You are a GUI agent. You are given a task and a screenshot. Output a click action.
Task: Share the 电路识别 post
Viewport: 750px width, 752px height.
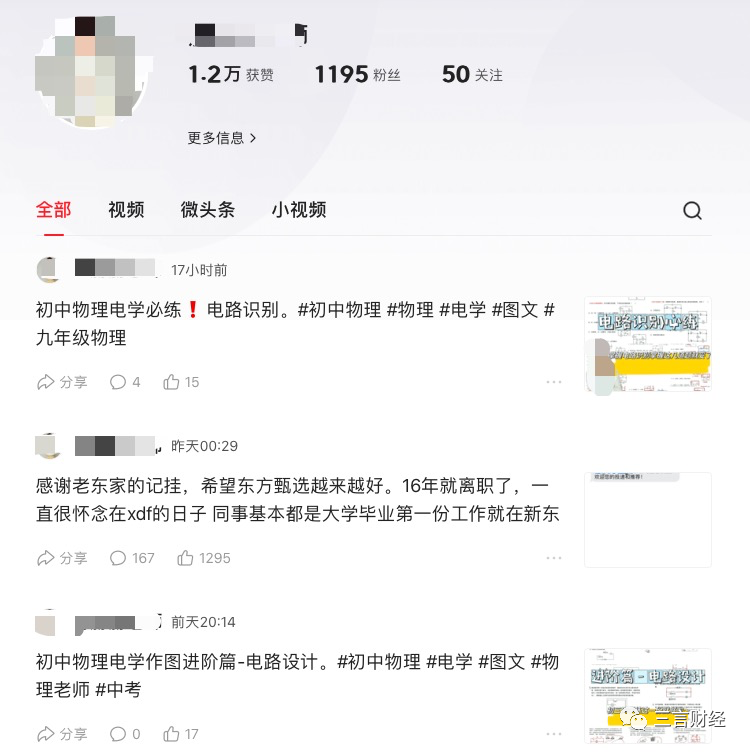click(62, 382)
